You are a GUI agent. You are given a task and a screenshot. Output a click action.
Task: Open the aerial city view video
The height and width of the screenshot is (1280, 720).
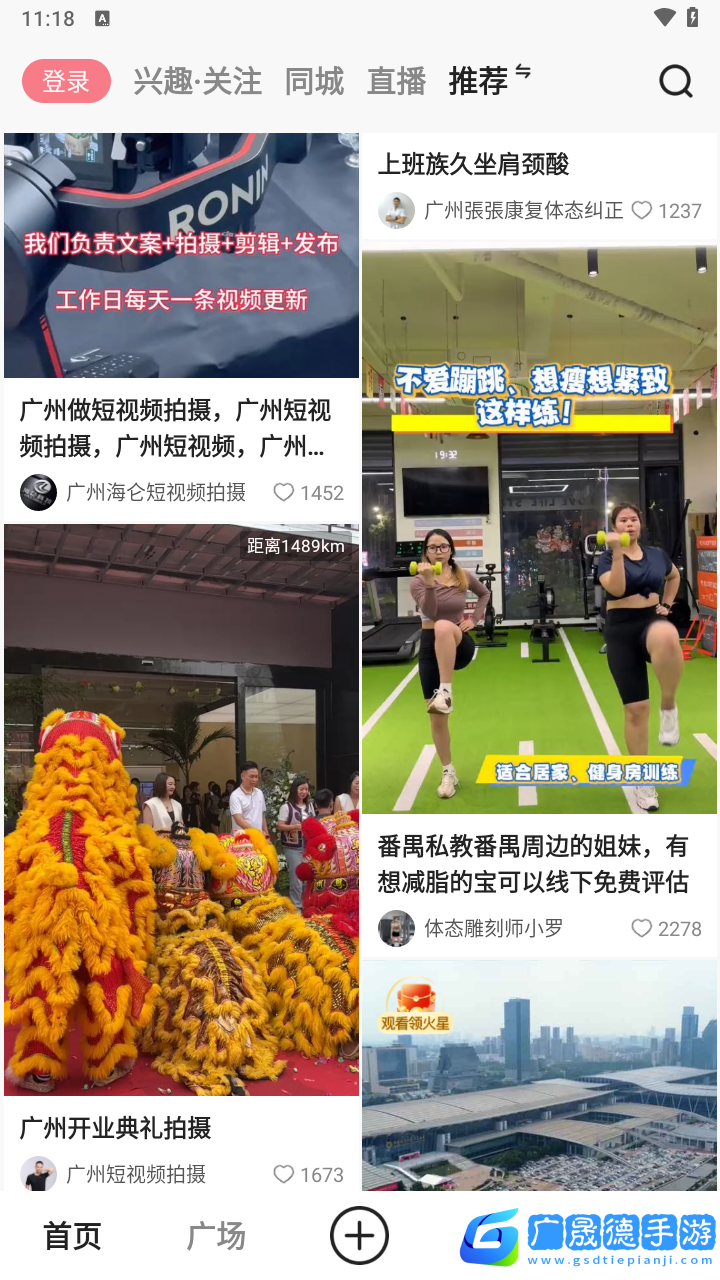coord(560,1100)
